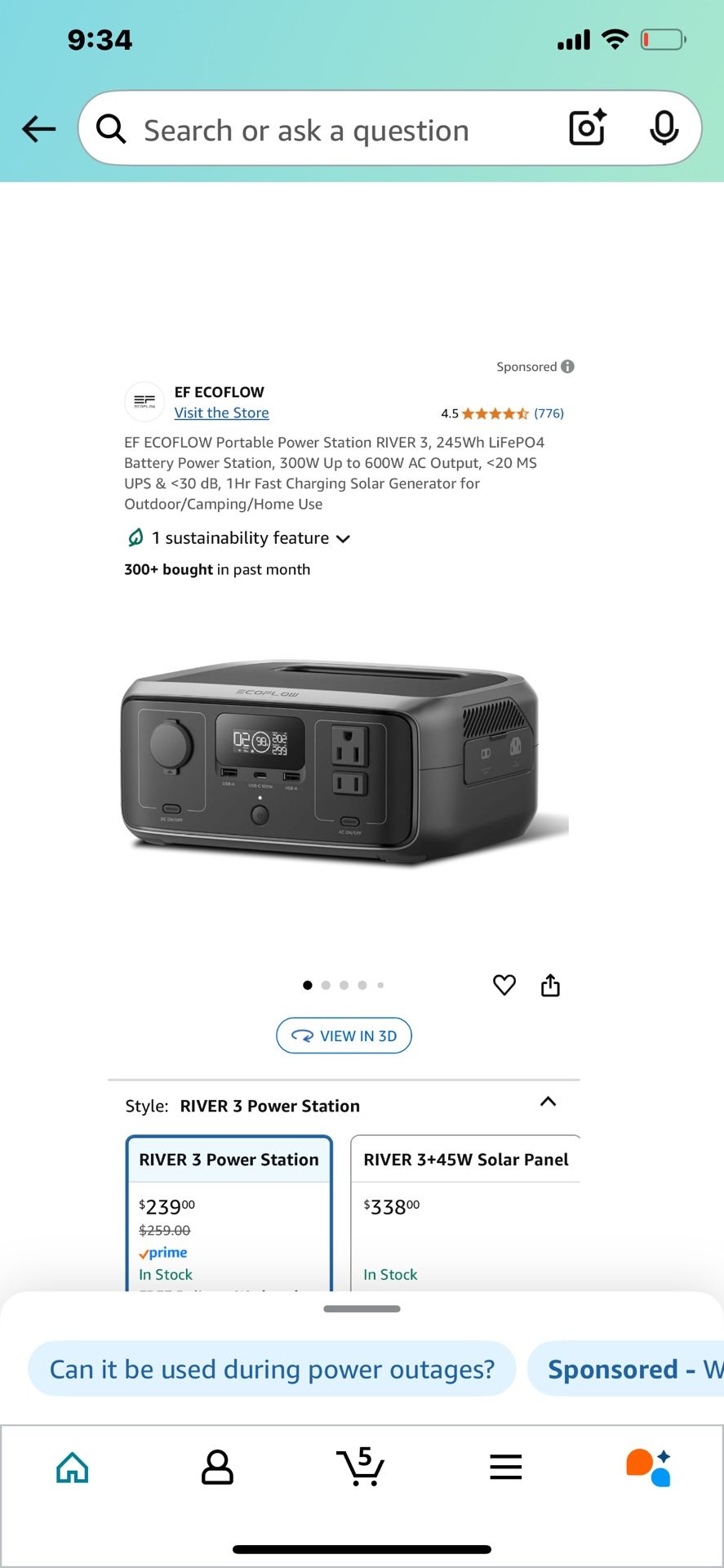The image size is (724, 1568).
Task: Visit the EF ECOFLOW store
Action: click(x=221, y=413)
